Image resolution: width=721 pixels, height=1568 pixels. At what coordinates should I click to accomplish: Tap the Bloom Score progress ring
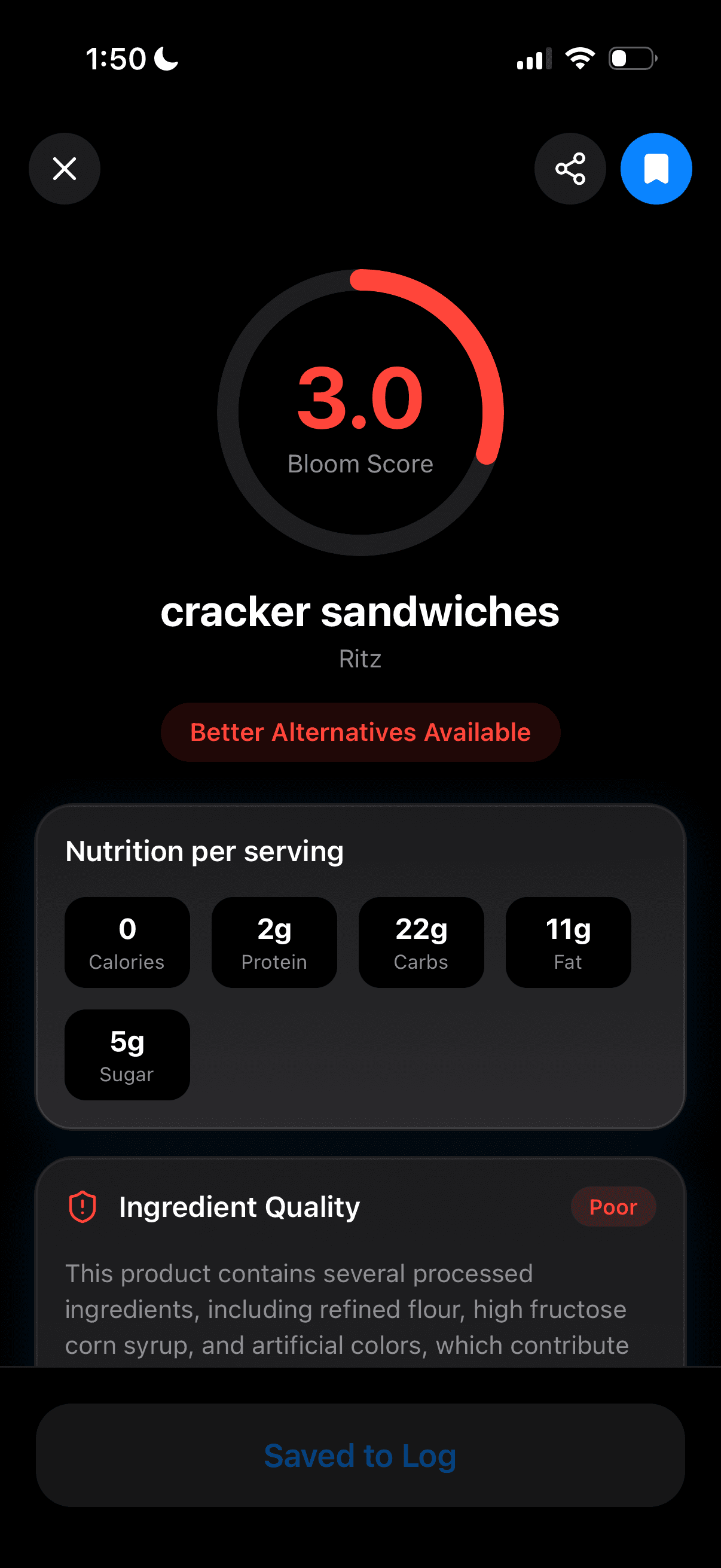pos(360,411)
